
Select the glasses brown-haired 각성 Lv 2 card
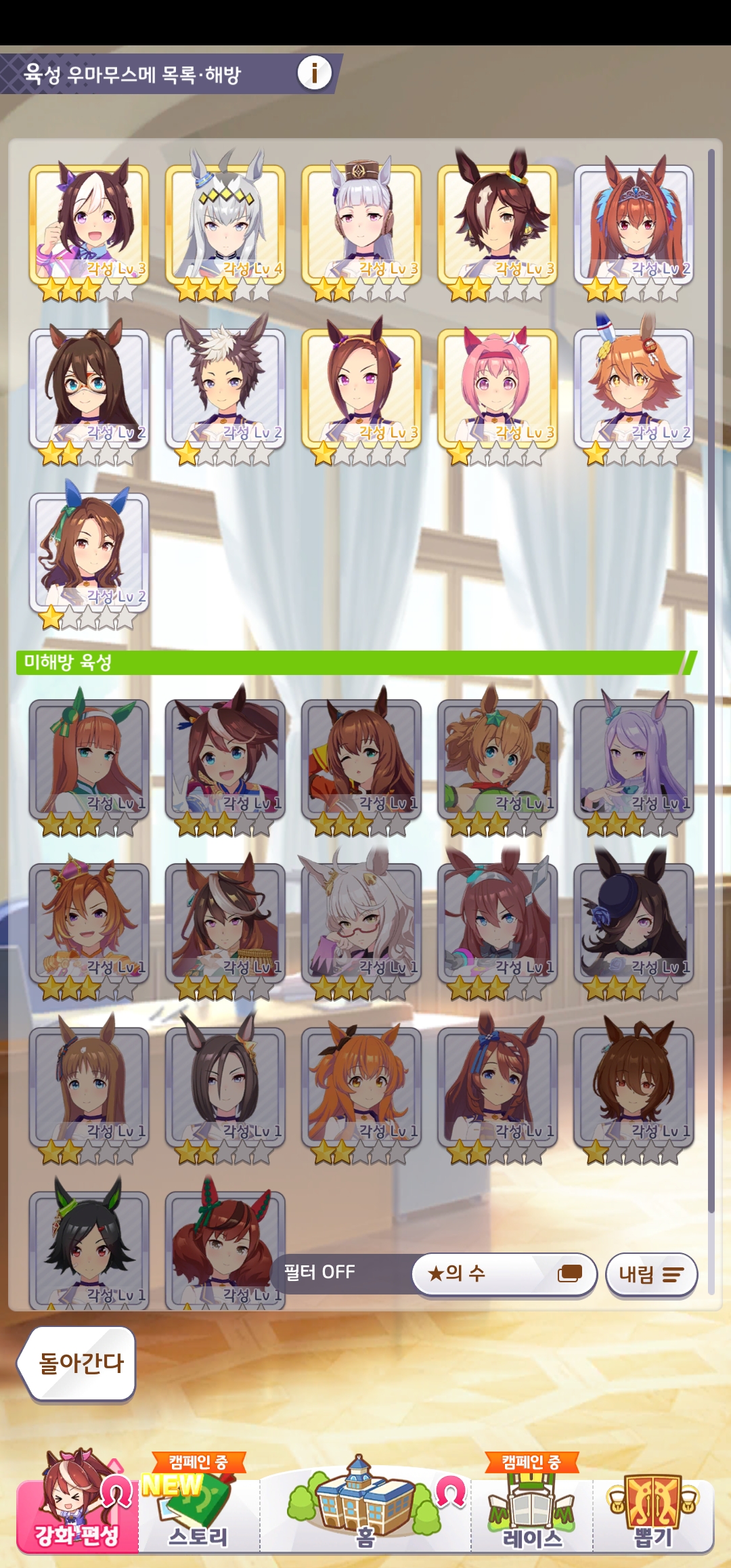tap(89, 389)
